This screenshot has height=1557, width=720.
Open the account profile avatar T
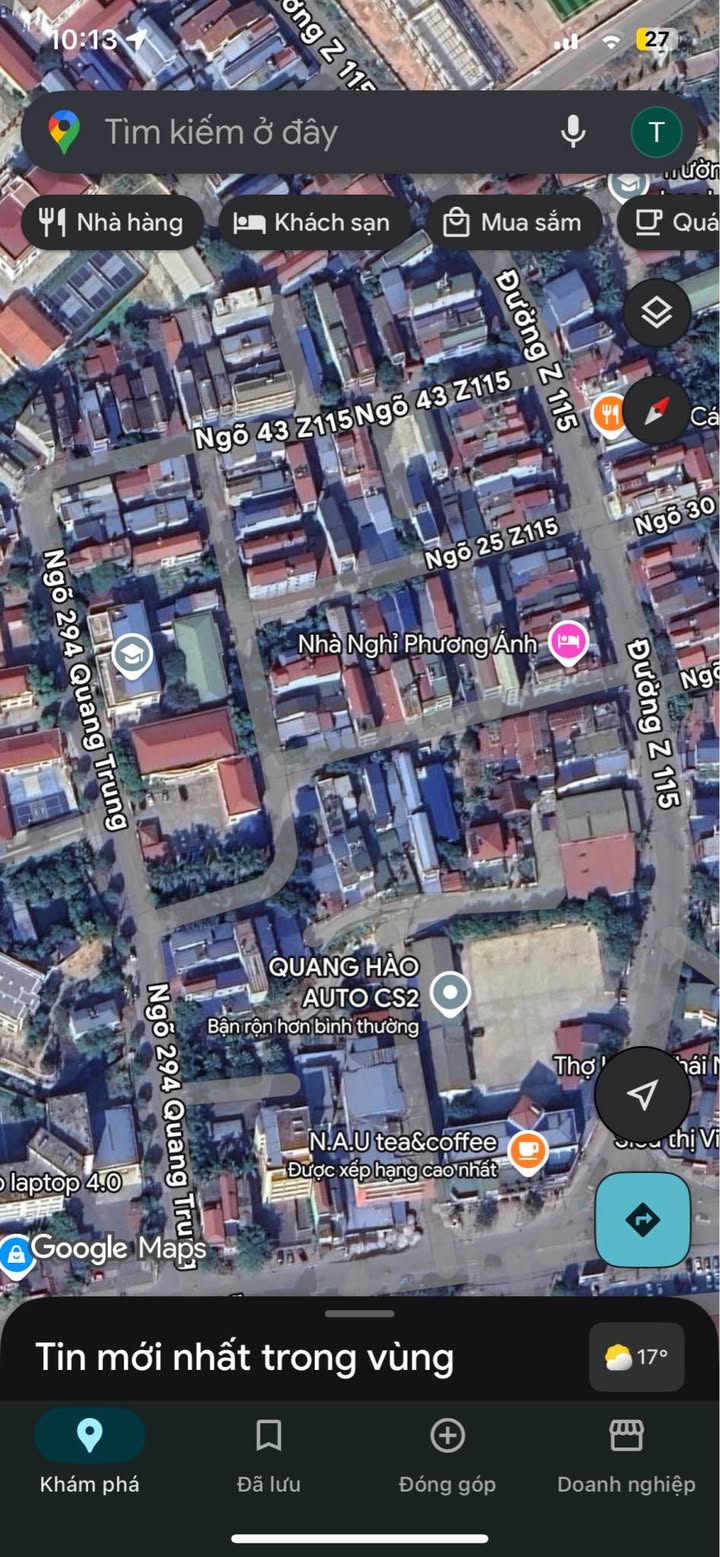coord(656,132)
